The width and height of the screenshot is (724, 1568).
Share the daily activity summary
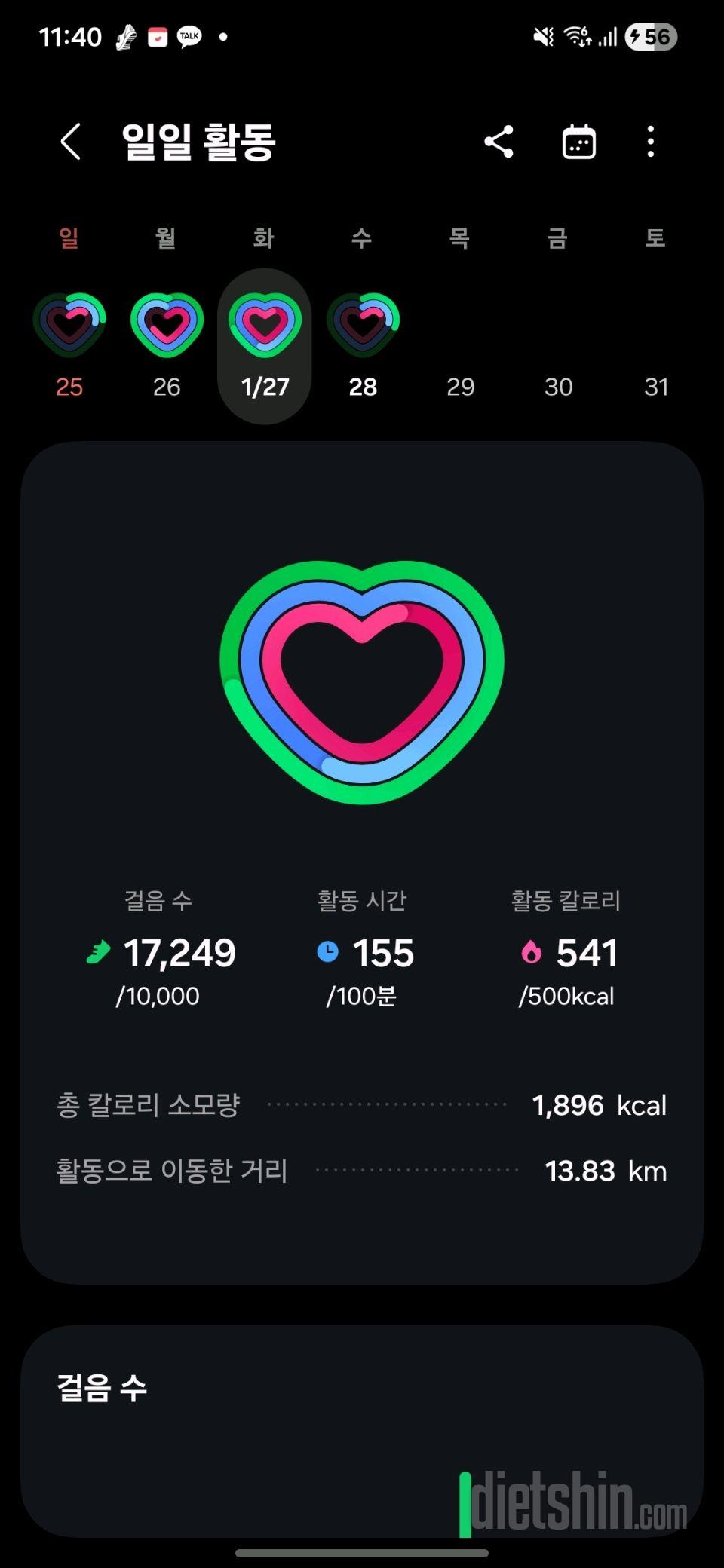(x=499, y=142)
